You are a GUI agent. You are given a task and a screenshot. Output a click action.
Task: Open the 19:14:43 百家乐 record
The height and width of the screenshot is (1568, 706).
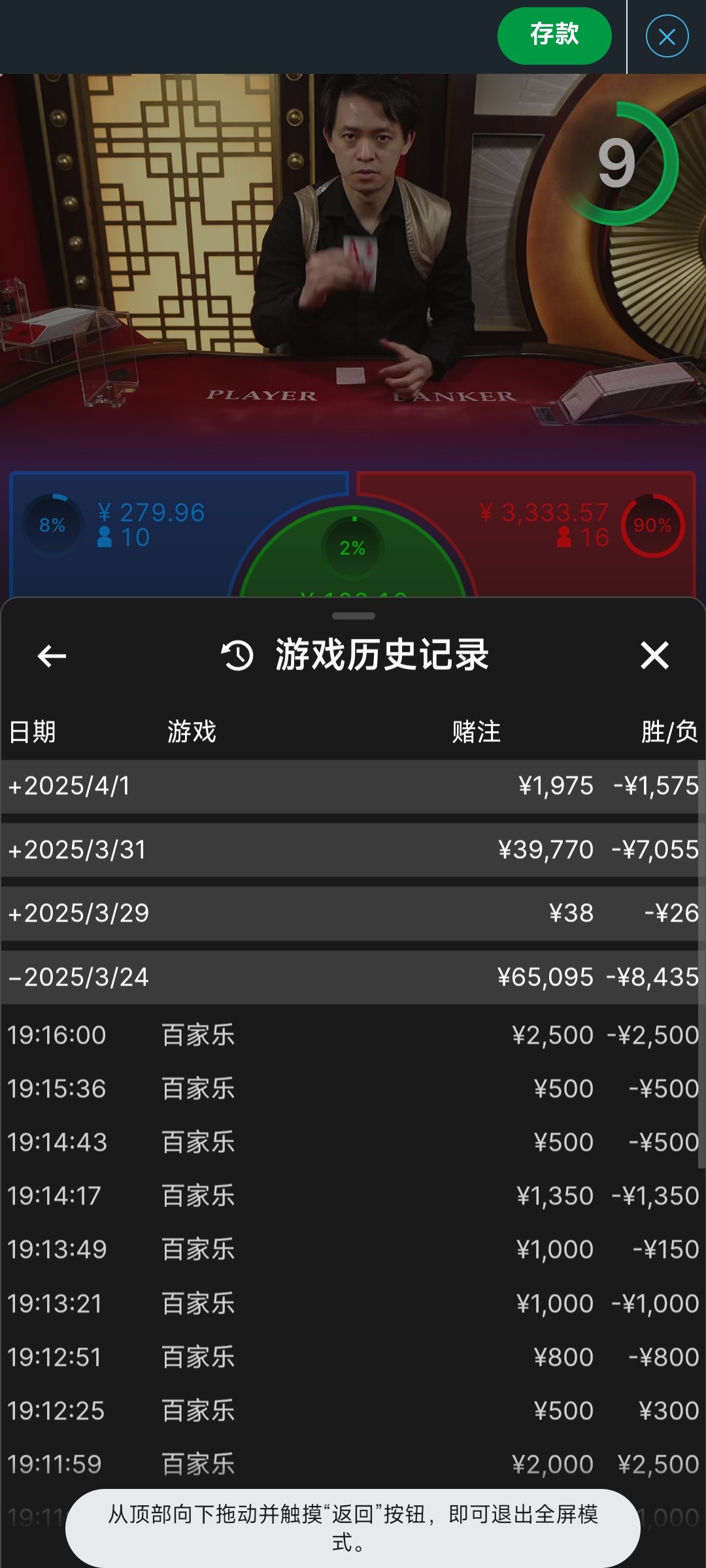click(353, 1143)
